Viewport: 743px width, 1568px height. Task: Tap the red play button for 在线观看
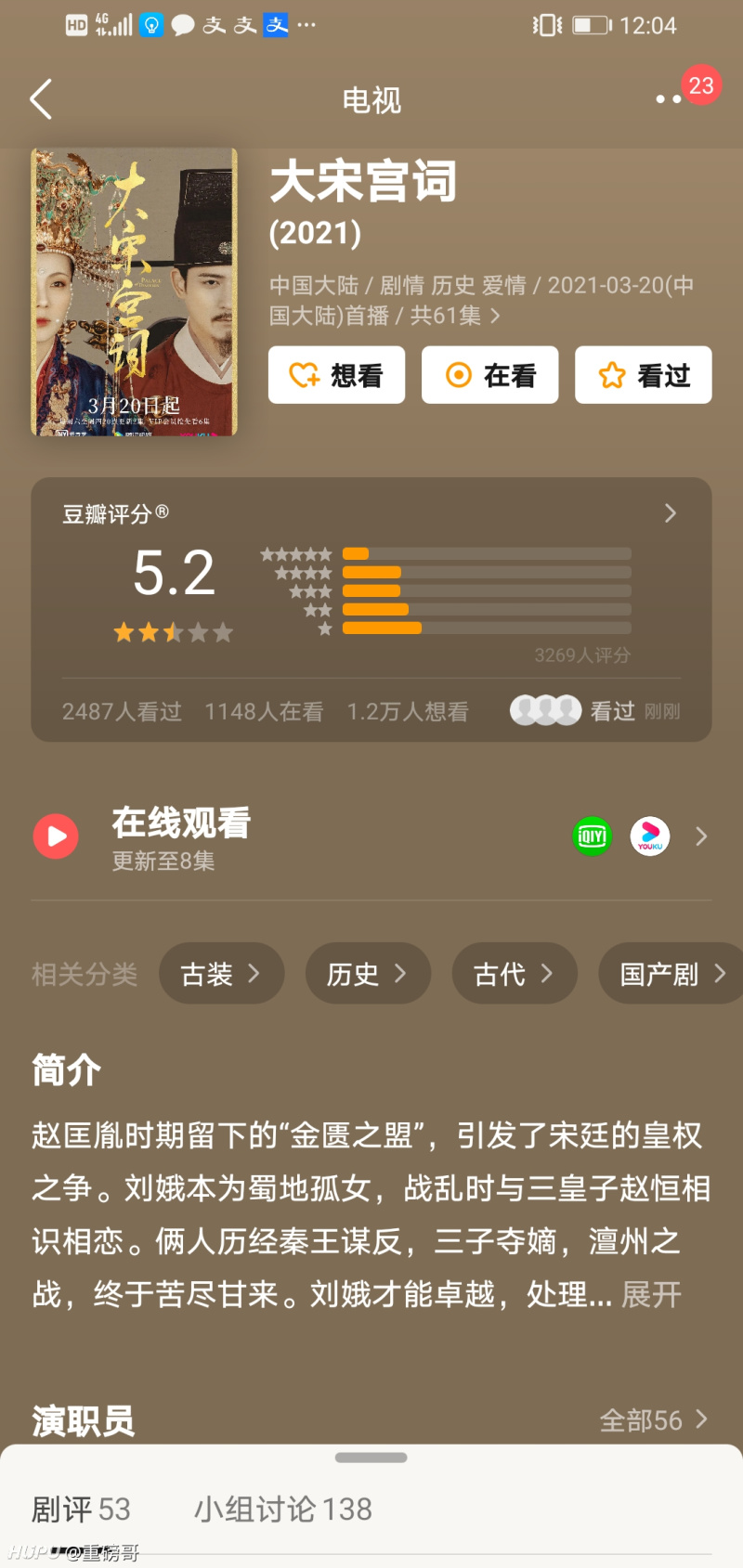point(56,836)
